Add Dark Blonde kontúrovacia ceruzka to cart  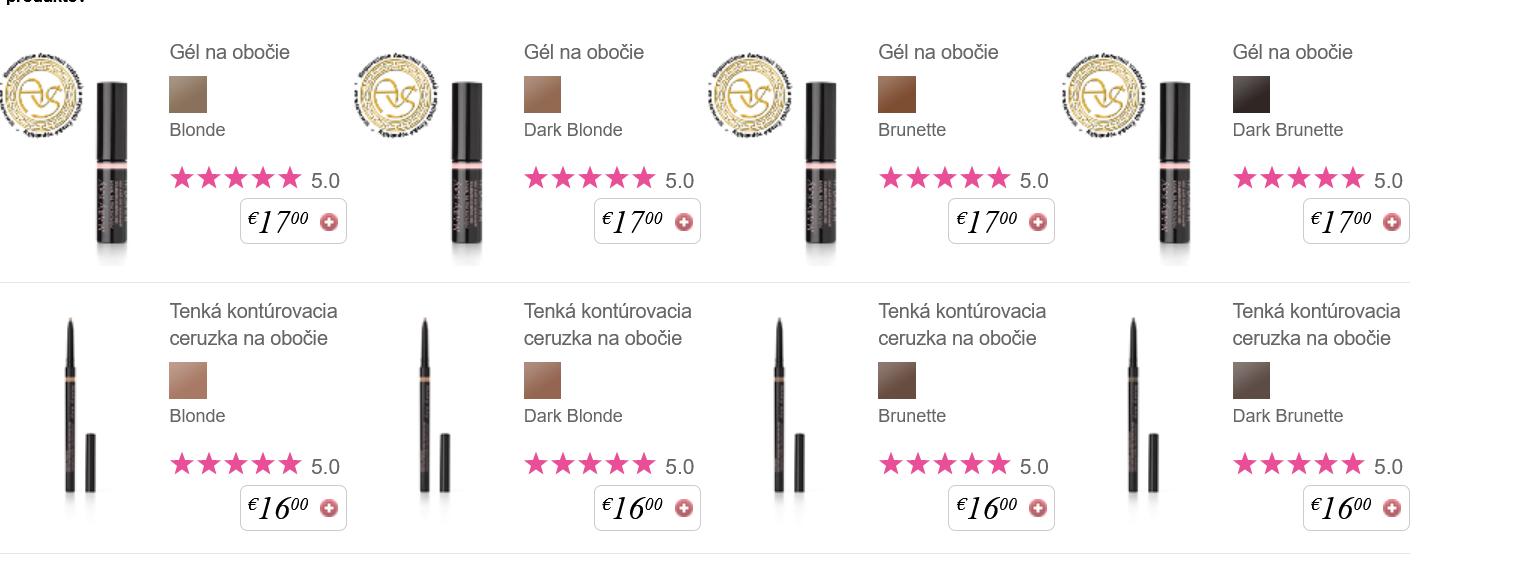click(x=683, y=508)
